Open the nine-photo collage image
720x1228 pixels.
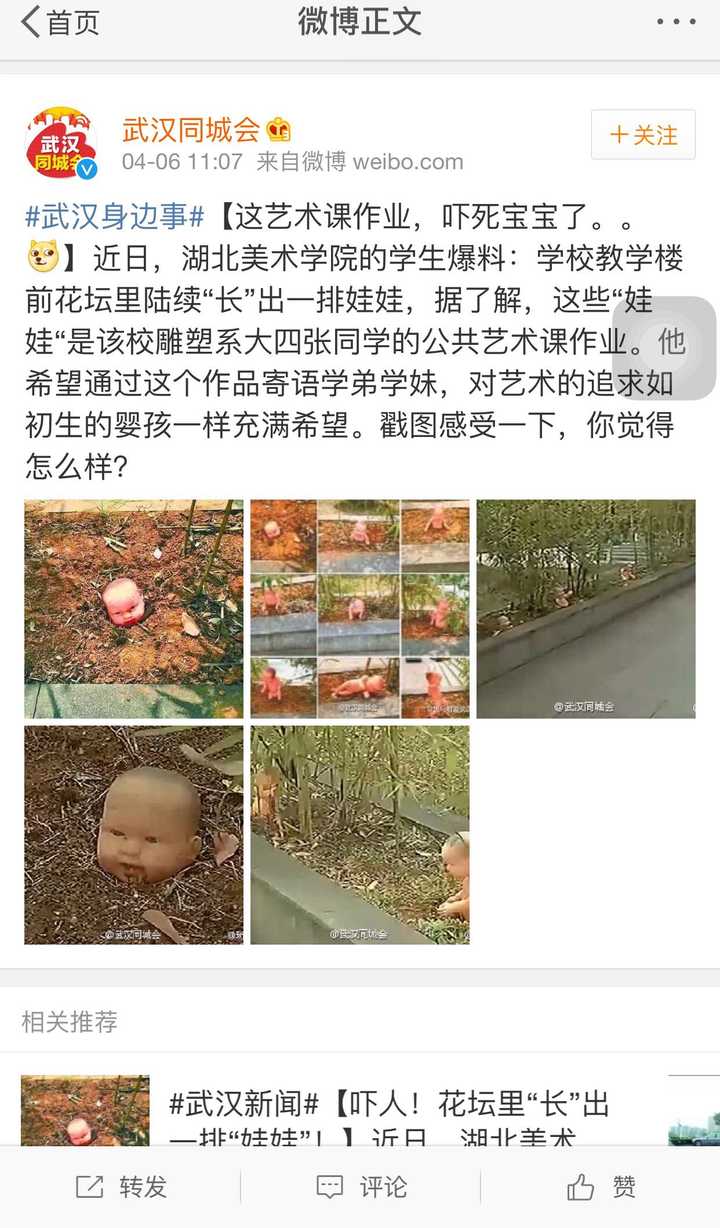pyautogui.click(x=359, y=608)
